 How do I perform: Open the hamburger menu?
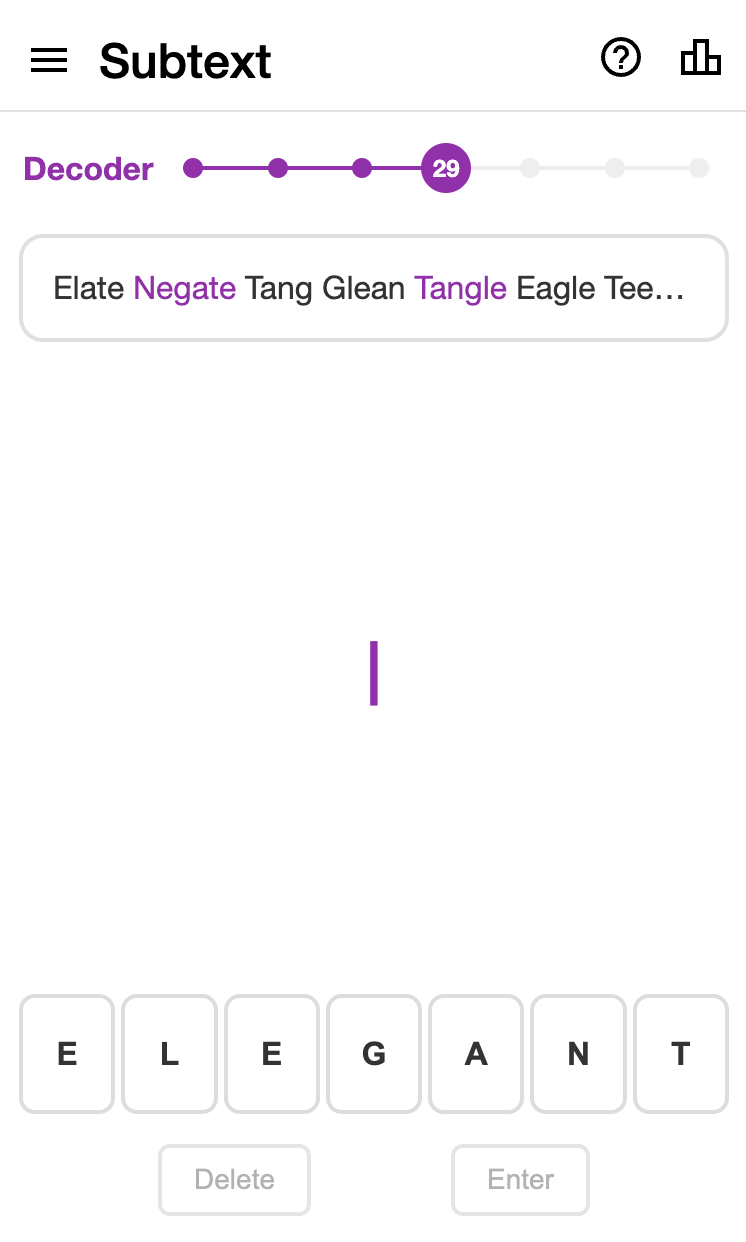pos(49,61)
